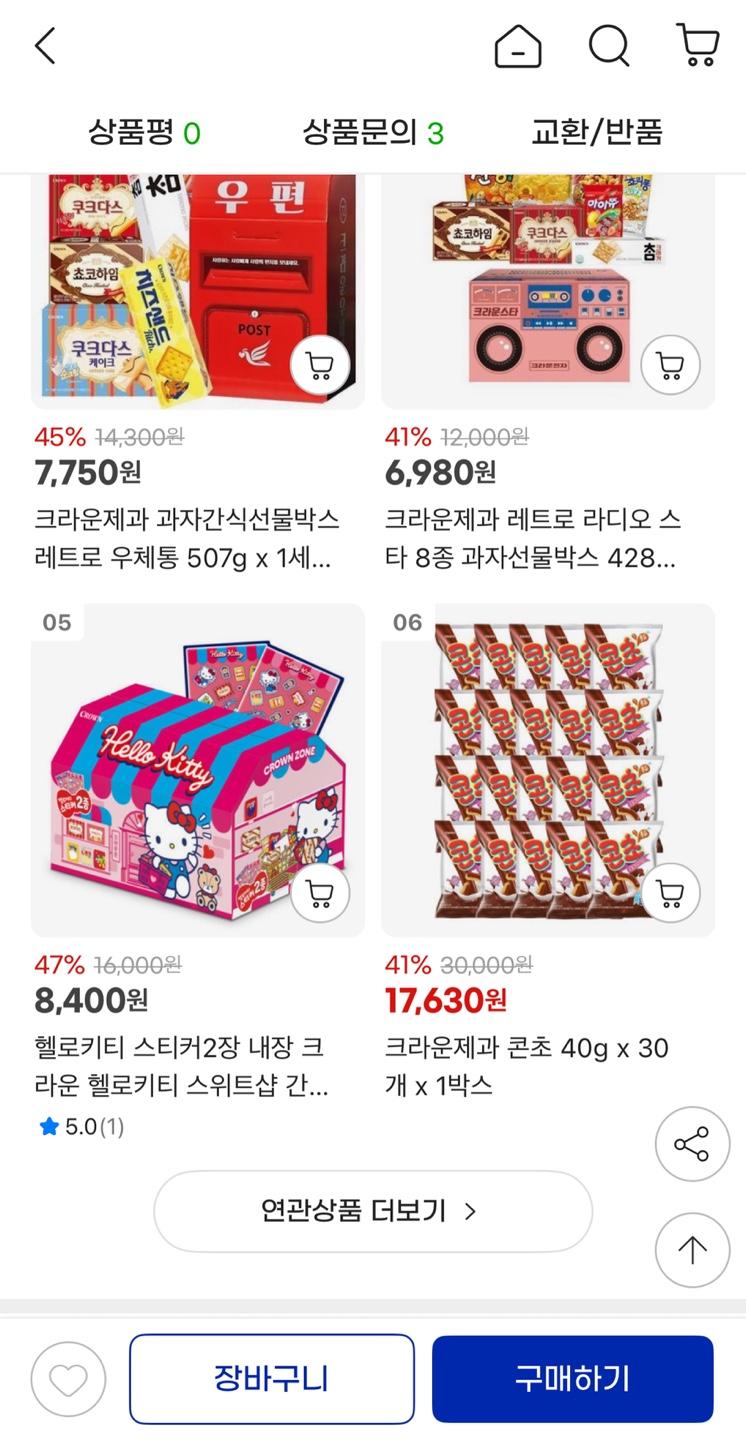This screenshot has width=746, height=1440.
Task: Add 레트로 우체통 box to cart
Action: [x=319, y=366]
